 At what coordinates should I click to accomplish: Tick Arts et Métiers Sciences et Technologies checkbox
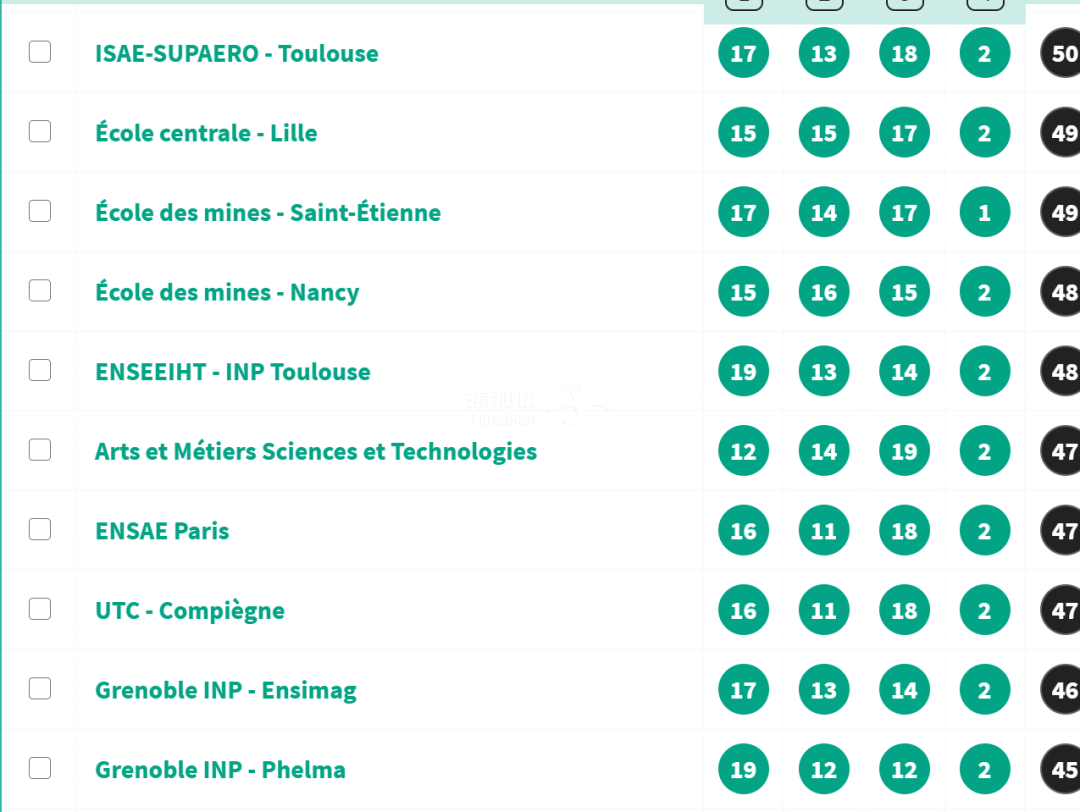40,450
